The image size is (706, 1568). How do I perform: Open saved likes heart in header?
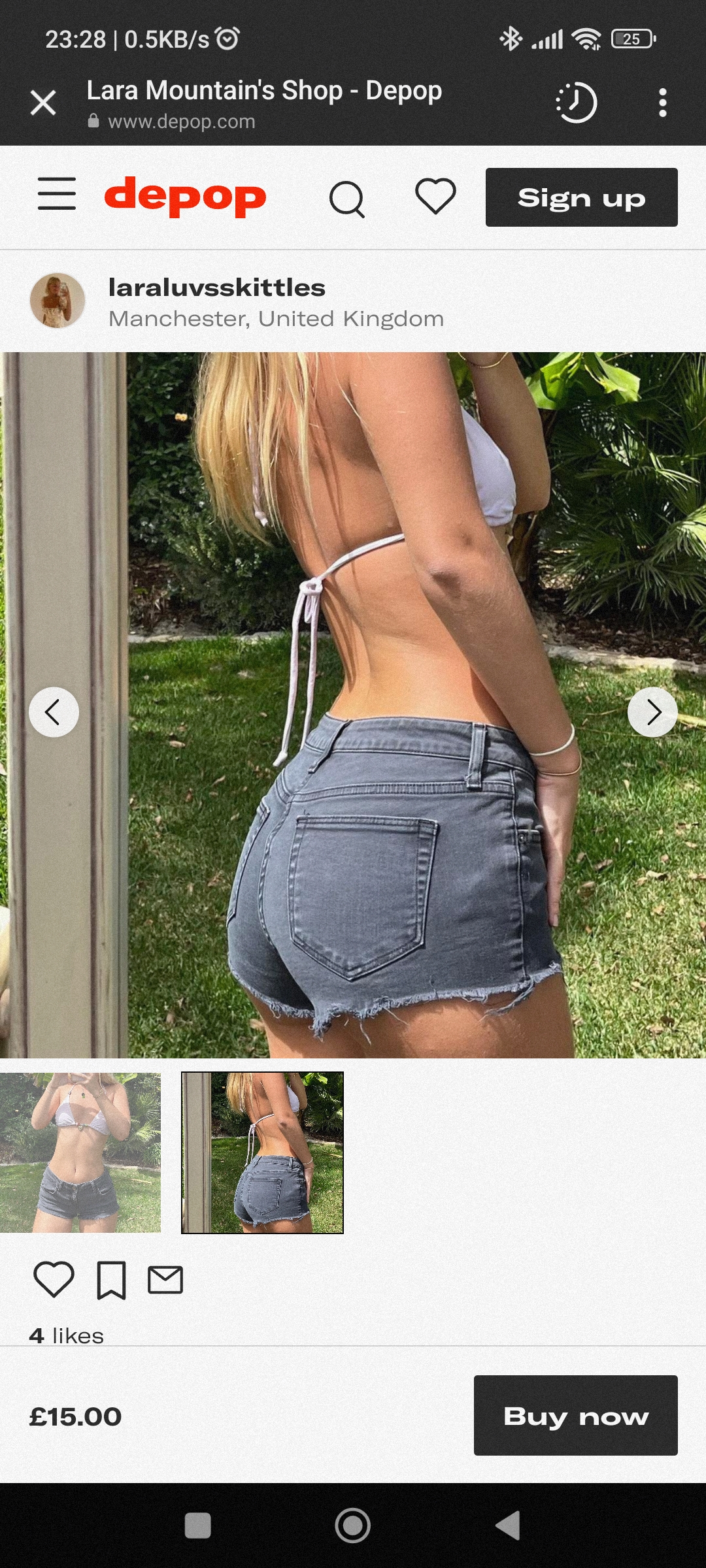[435, 196]
